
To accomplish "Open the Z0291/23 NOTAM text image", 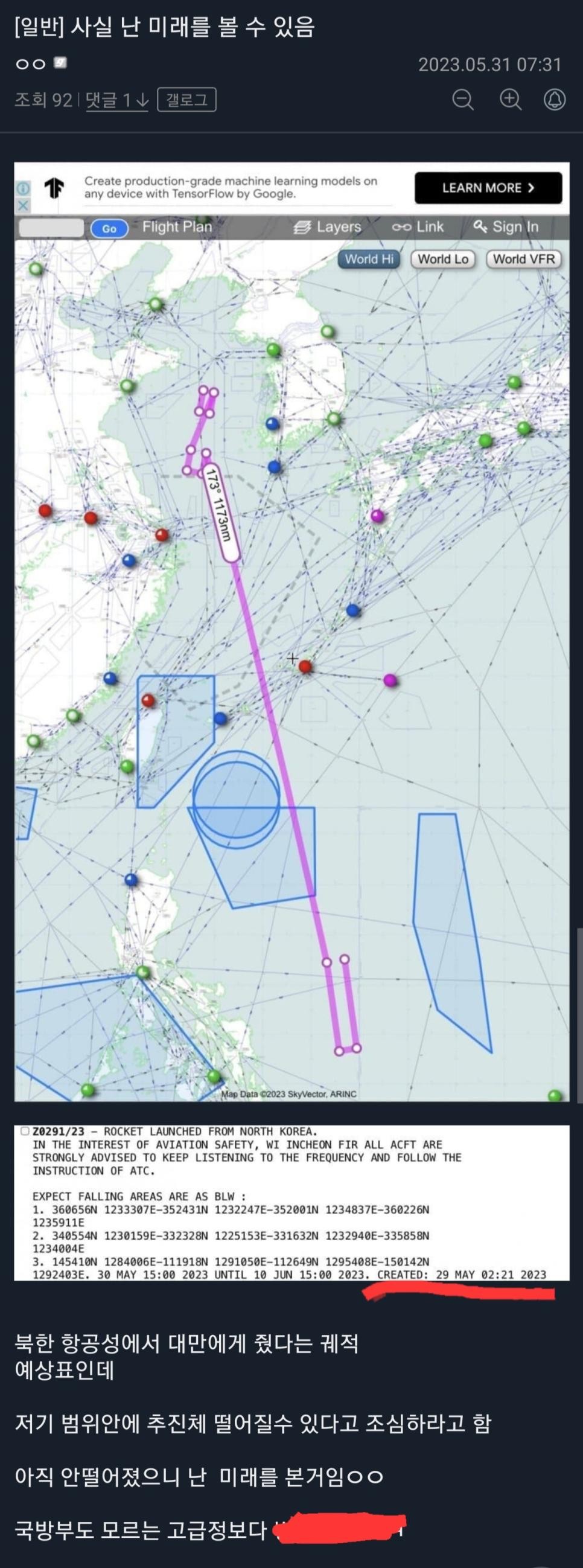I will [x=291, y=1203].
